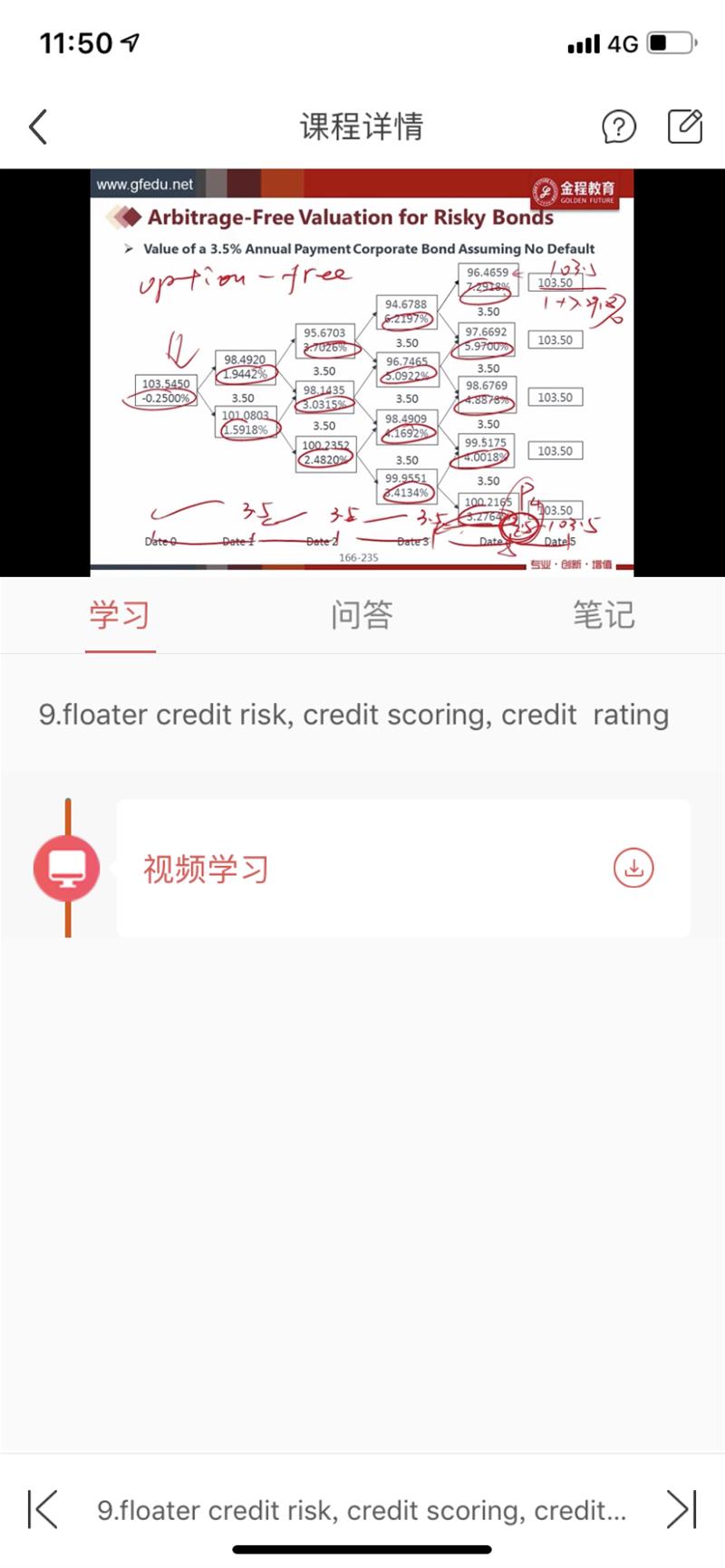Jump to the previous lesson
The image size is (725, 1568).
[43, 1509]
